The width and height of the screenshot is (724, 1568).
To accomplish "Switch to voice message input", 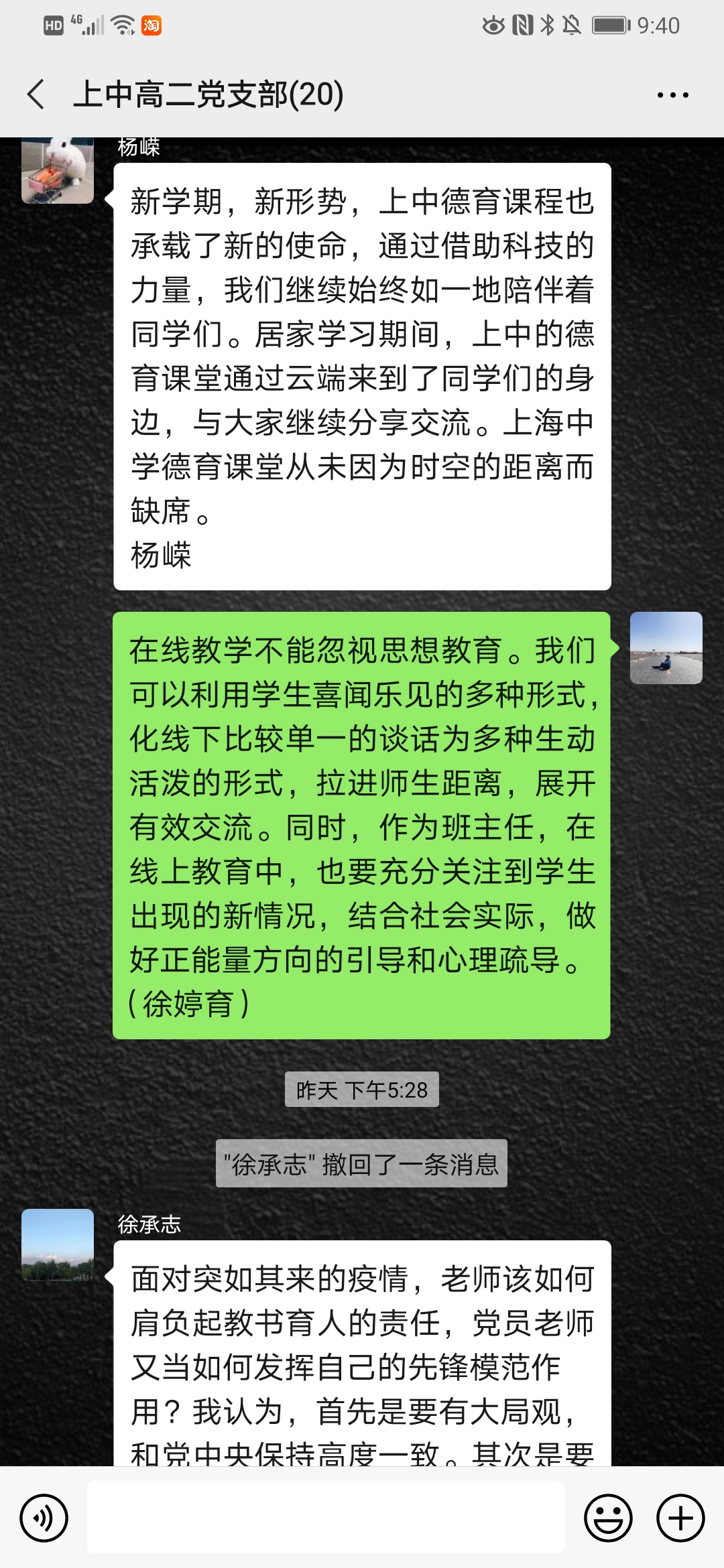I will tap(44, 1518).
